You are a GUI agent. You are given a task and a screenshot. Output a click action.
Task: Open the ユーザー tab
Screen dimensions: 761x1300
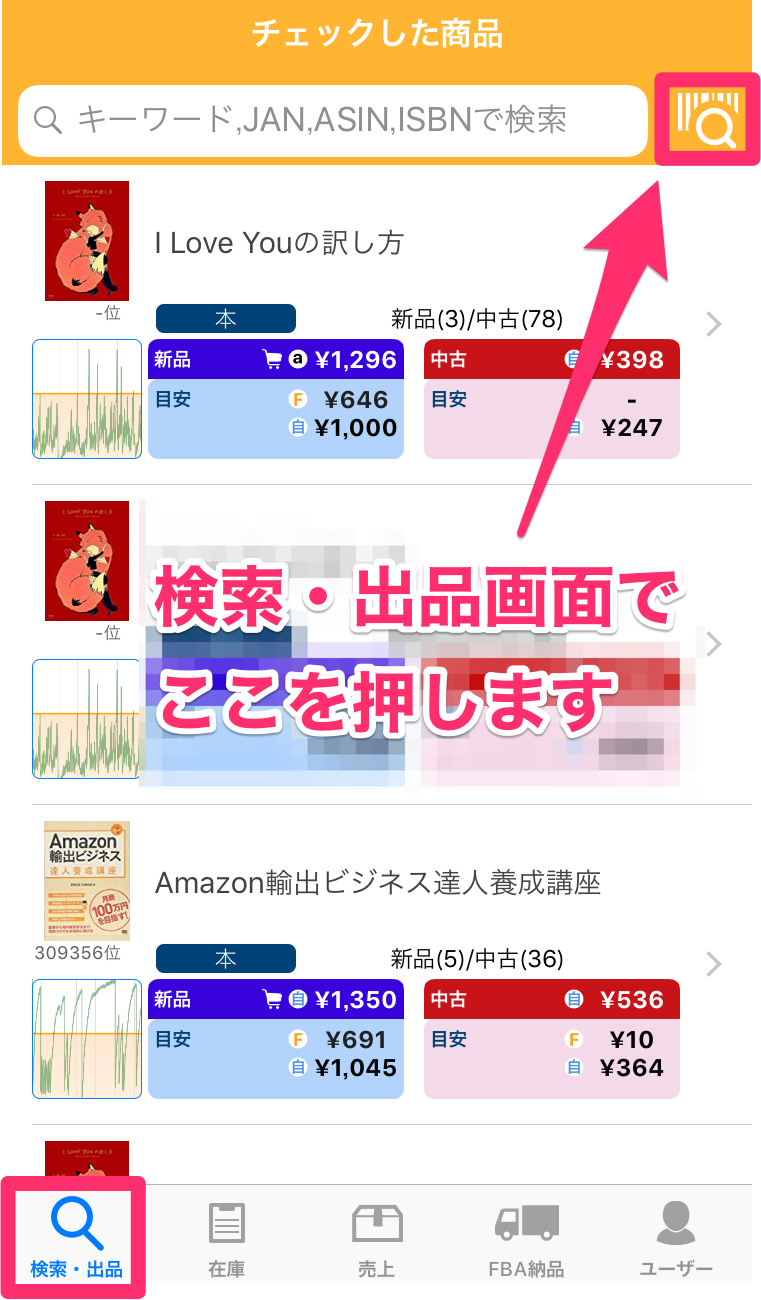tap(676, 1239)
